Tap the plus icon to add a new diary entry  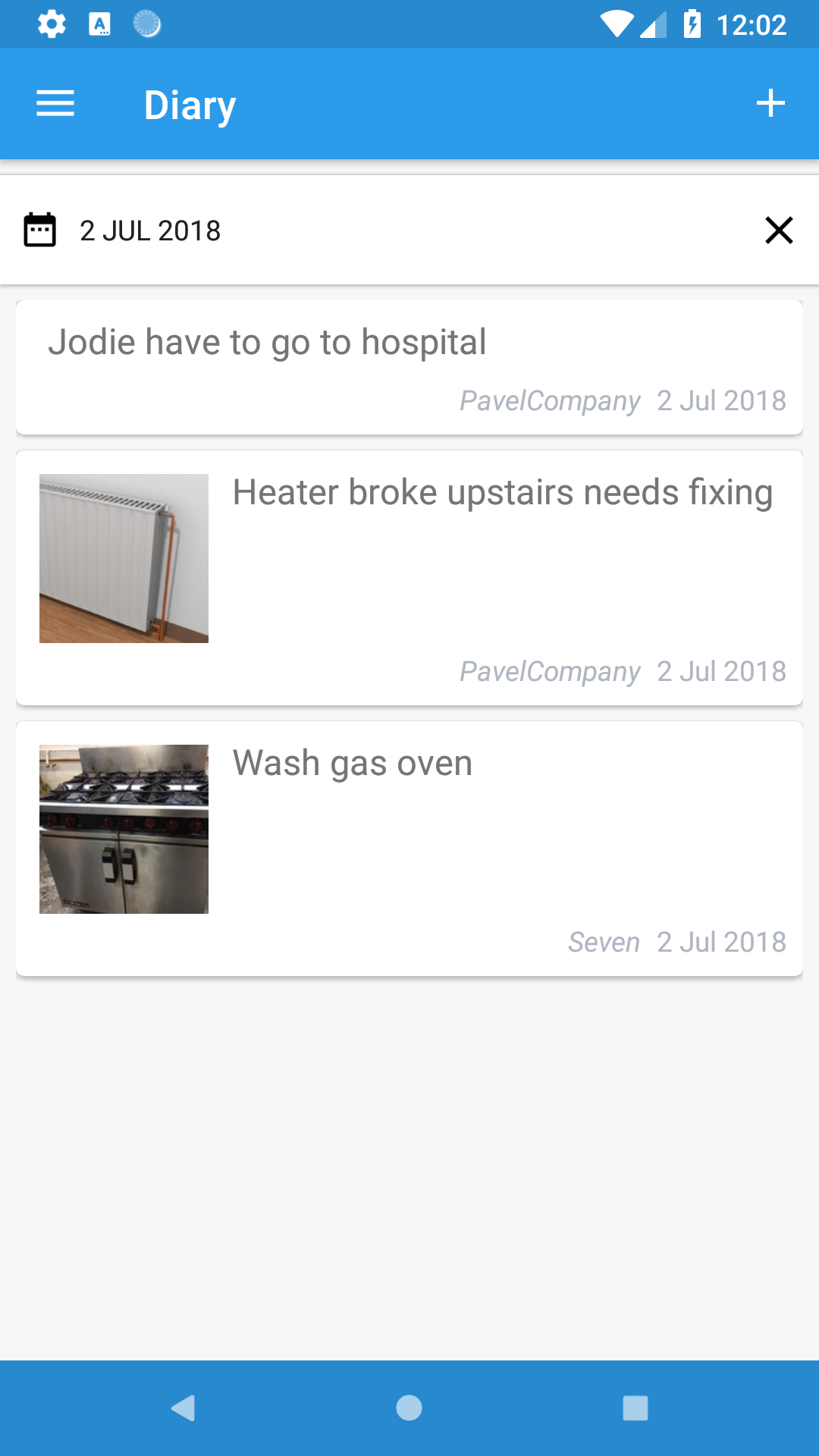[x=770, y=103]
